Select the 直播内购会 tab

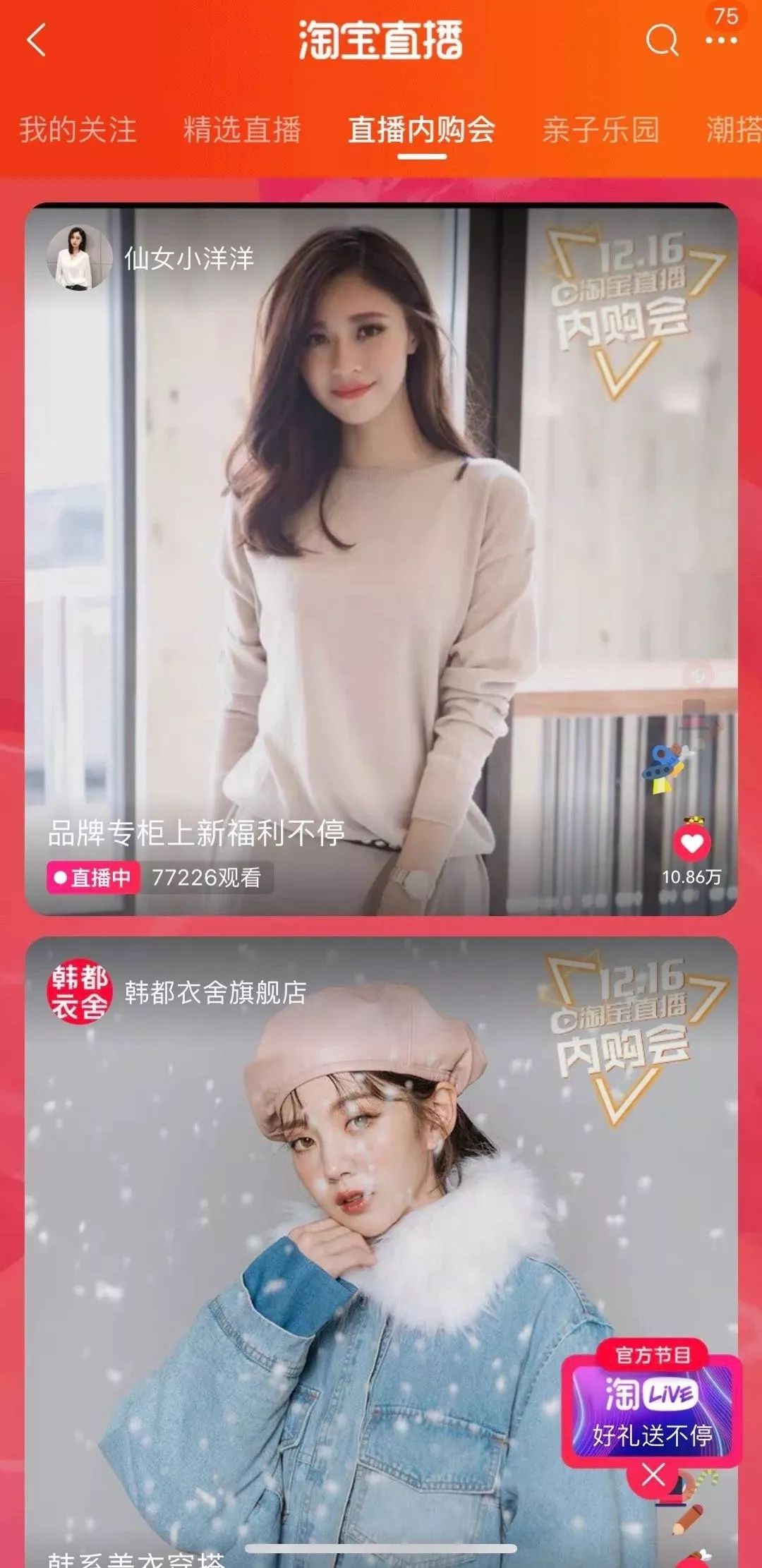421,130
